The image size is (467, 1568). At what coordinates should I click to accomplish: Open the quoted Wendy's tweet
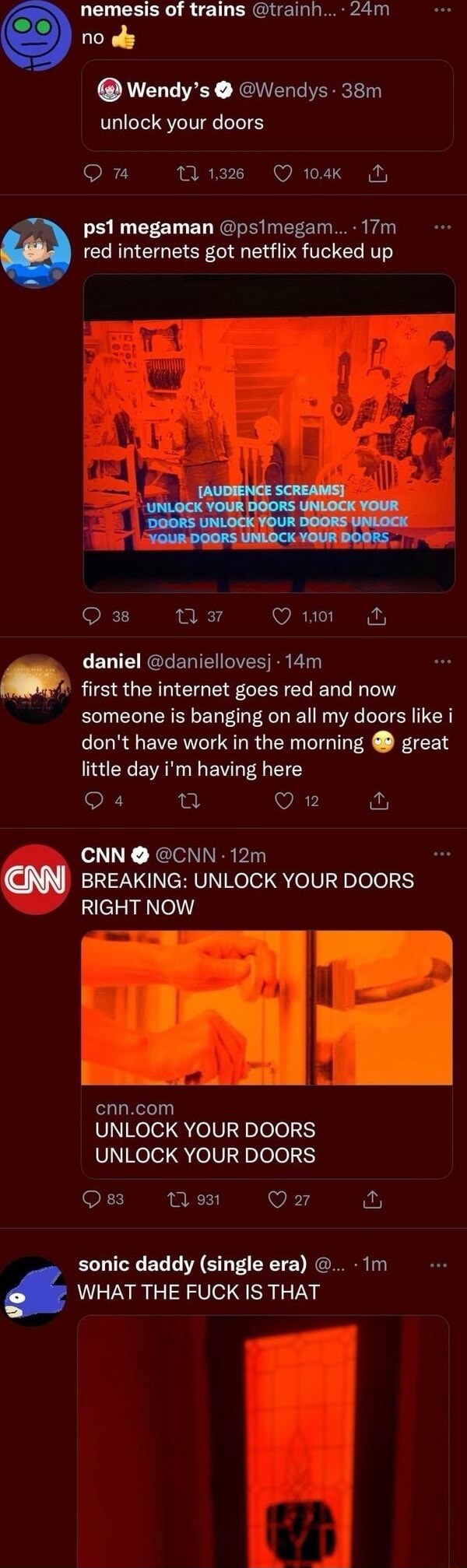[266, 105]
